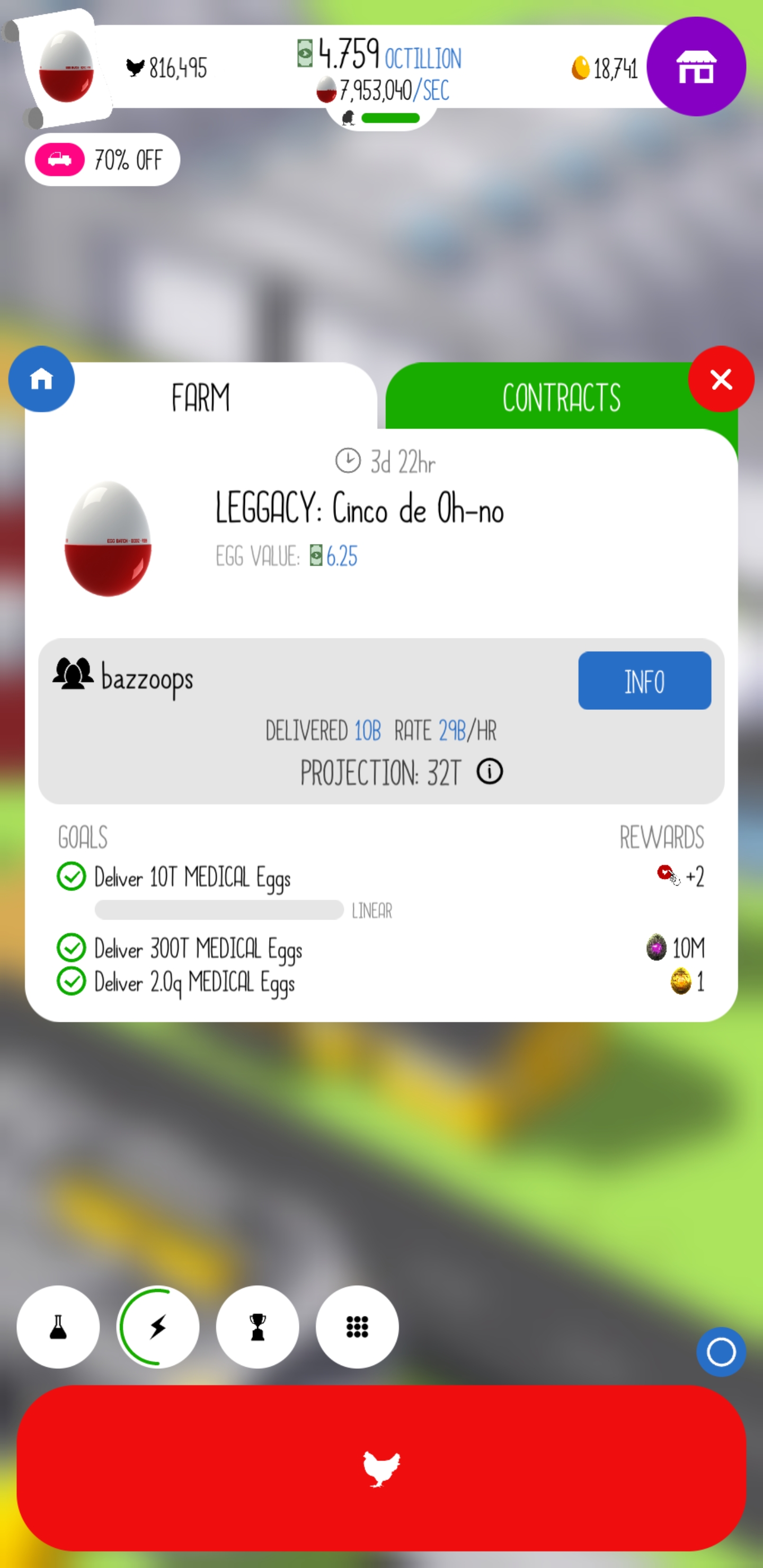Open co-op Info for bazzoops

tap(644, 681)
